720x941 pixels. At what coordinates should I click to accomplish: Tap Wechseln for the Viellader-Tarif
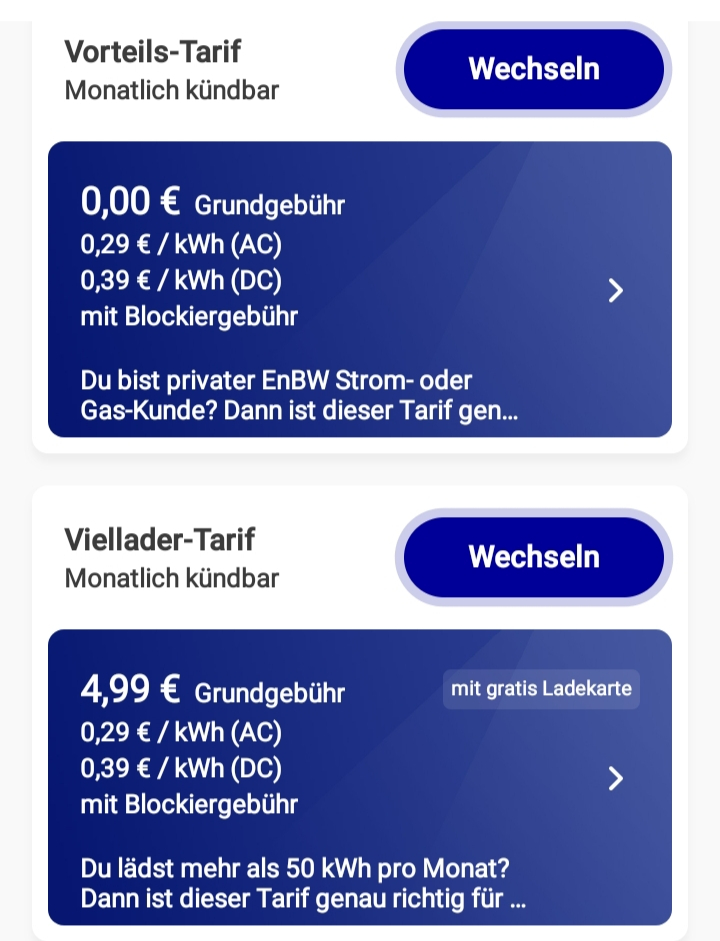tap(533, 557)
